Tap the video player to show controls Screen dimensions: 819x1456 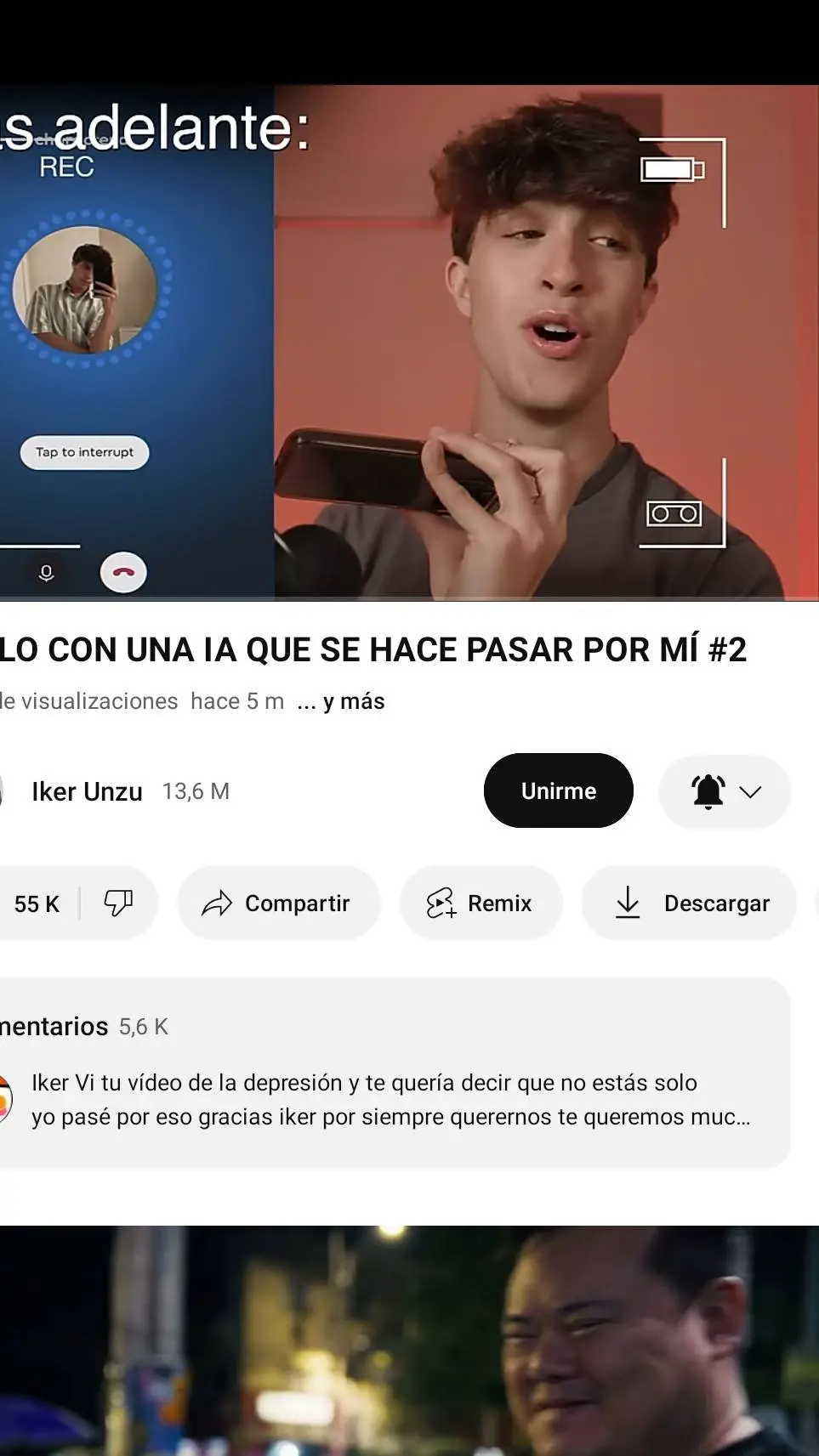(x=409, y=342)
